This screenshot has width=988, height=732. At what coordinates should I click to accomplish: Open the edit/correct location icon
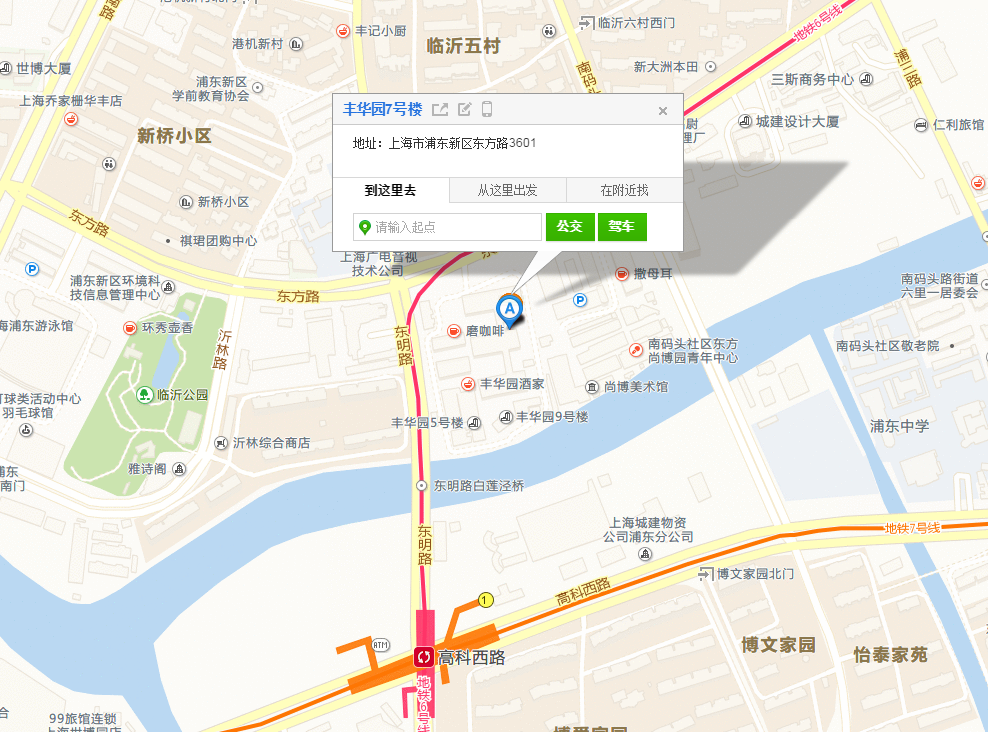click(x=464, y=110)
